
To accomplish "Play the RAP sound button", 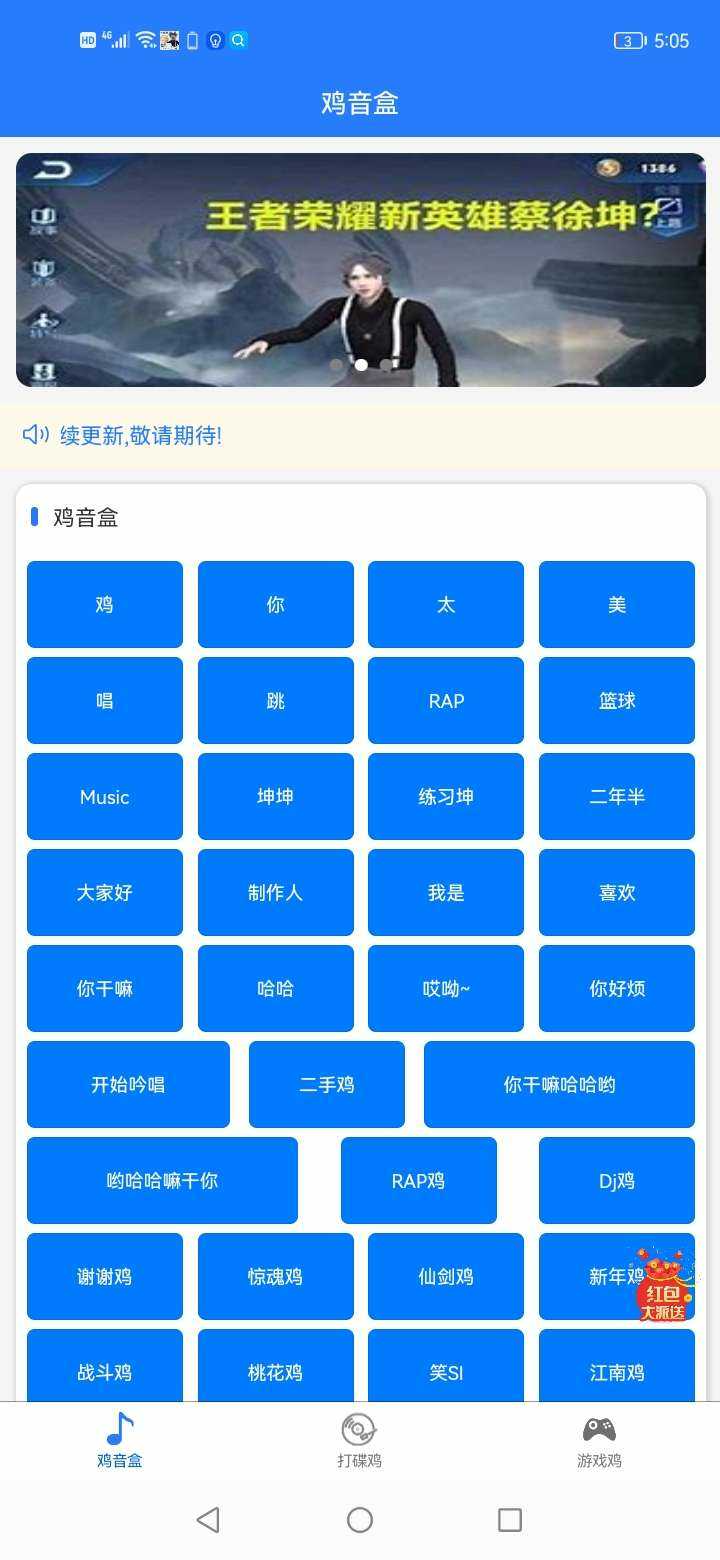I will click(x=446, y=700).
